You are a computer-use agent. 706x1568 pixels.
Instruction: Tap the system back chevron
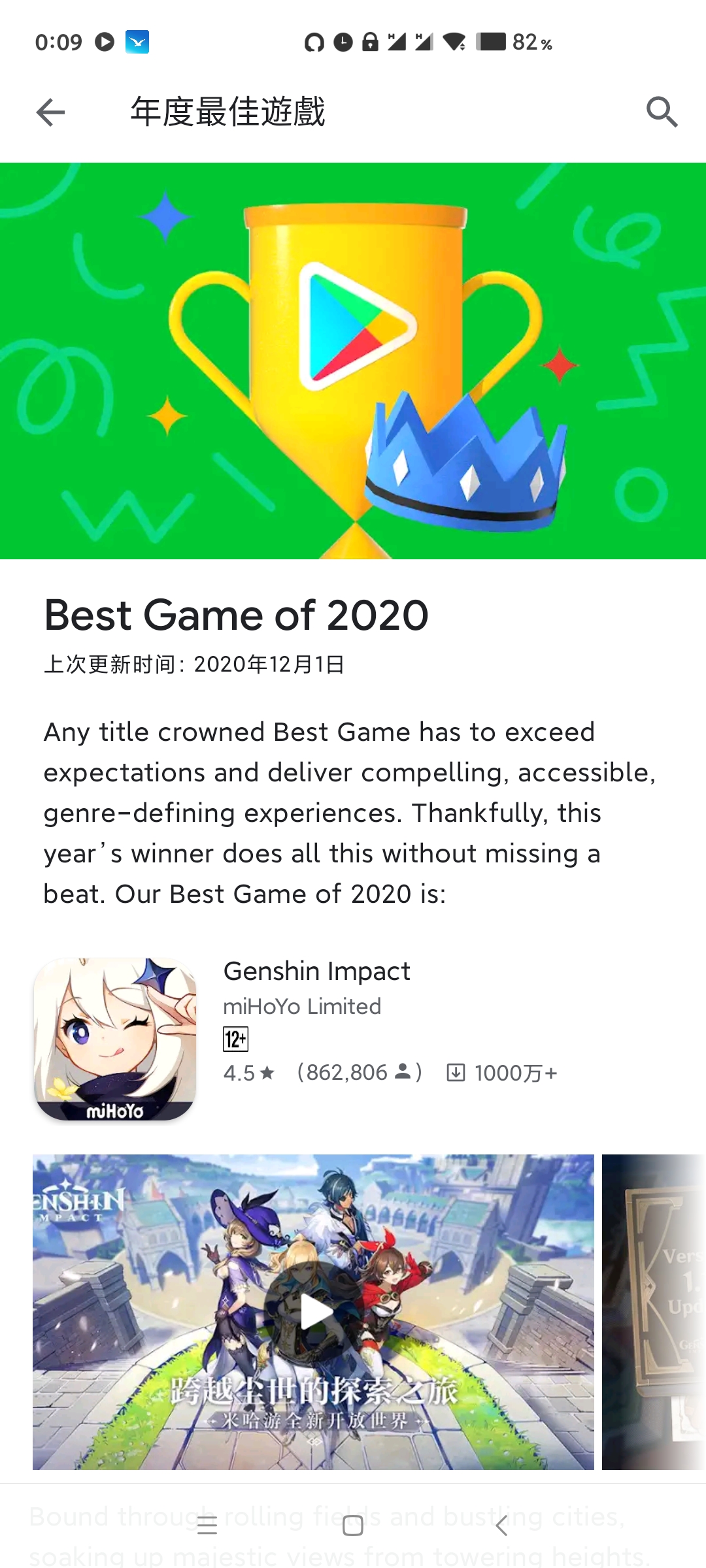pyautogui.click(x=501, y=1526)
